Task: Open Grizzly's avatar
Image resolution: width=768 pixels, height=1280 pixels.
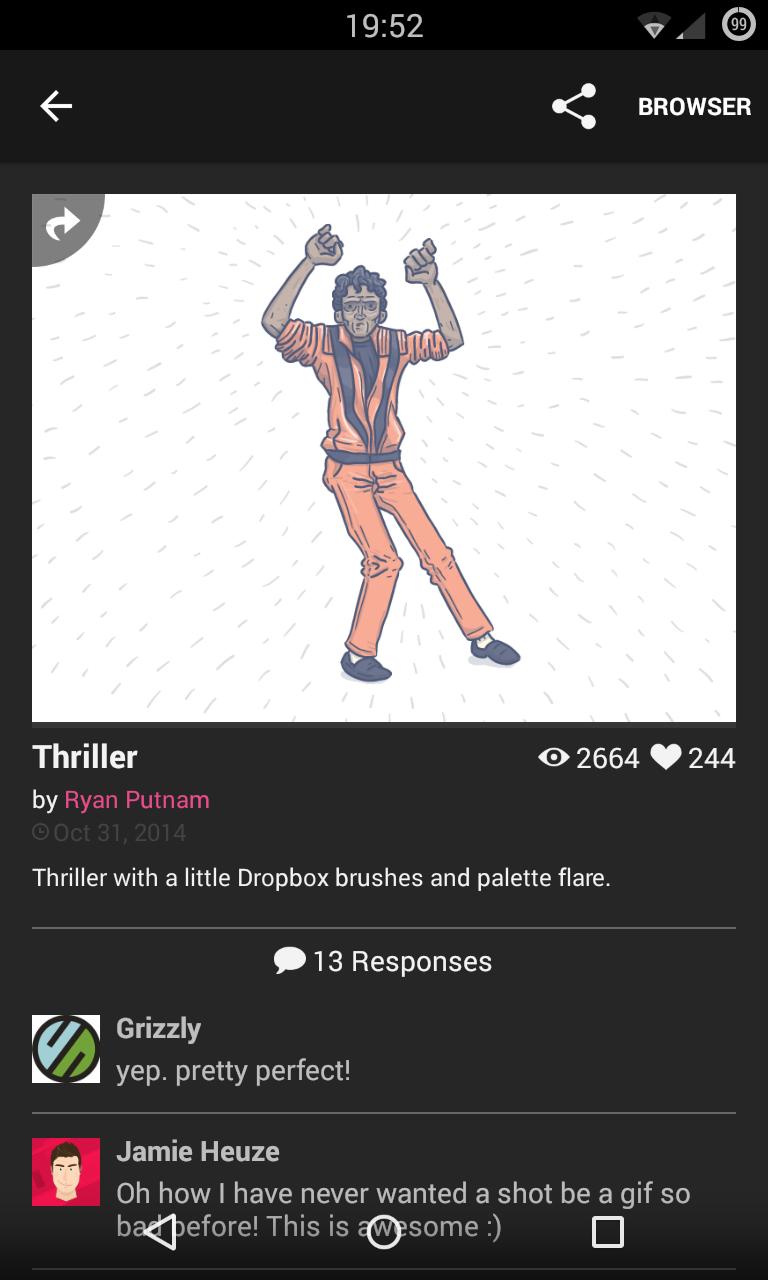Action: pos(66,1049)
